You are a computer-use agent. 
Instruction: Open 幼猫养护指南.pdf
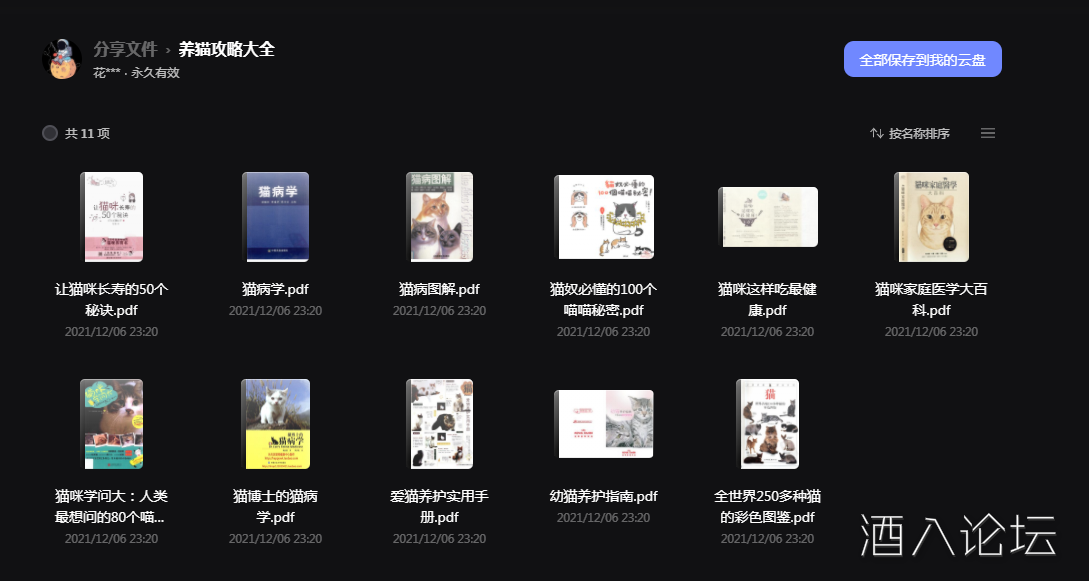pos(603,424)
